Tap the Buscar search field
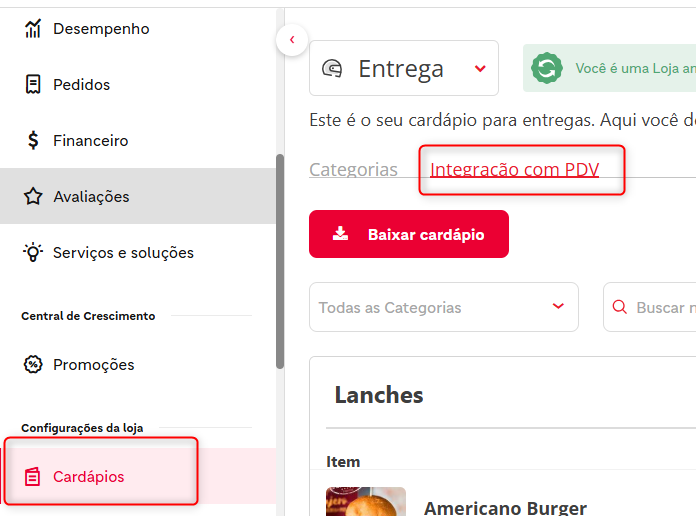696x516 pixels. click(x=660, y=308)
